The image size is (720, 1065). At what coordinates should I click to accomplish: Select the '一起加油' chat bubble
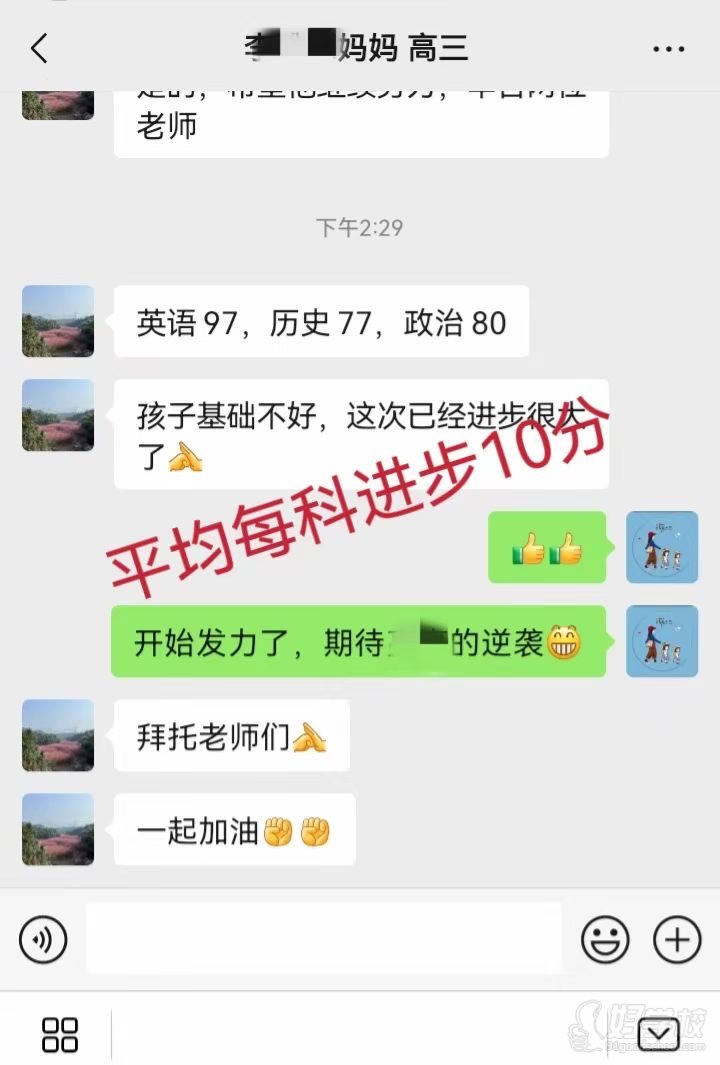[x=233, y=830]
